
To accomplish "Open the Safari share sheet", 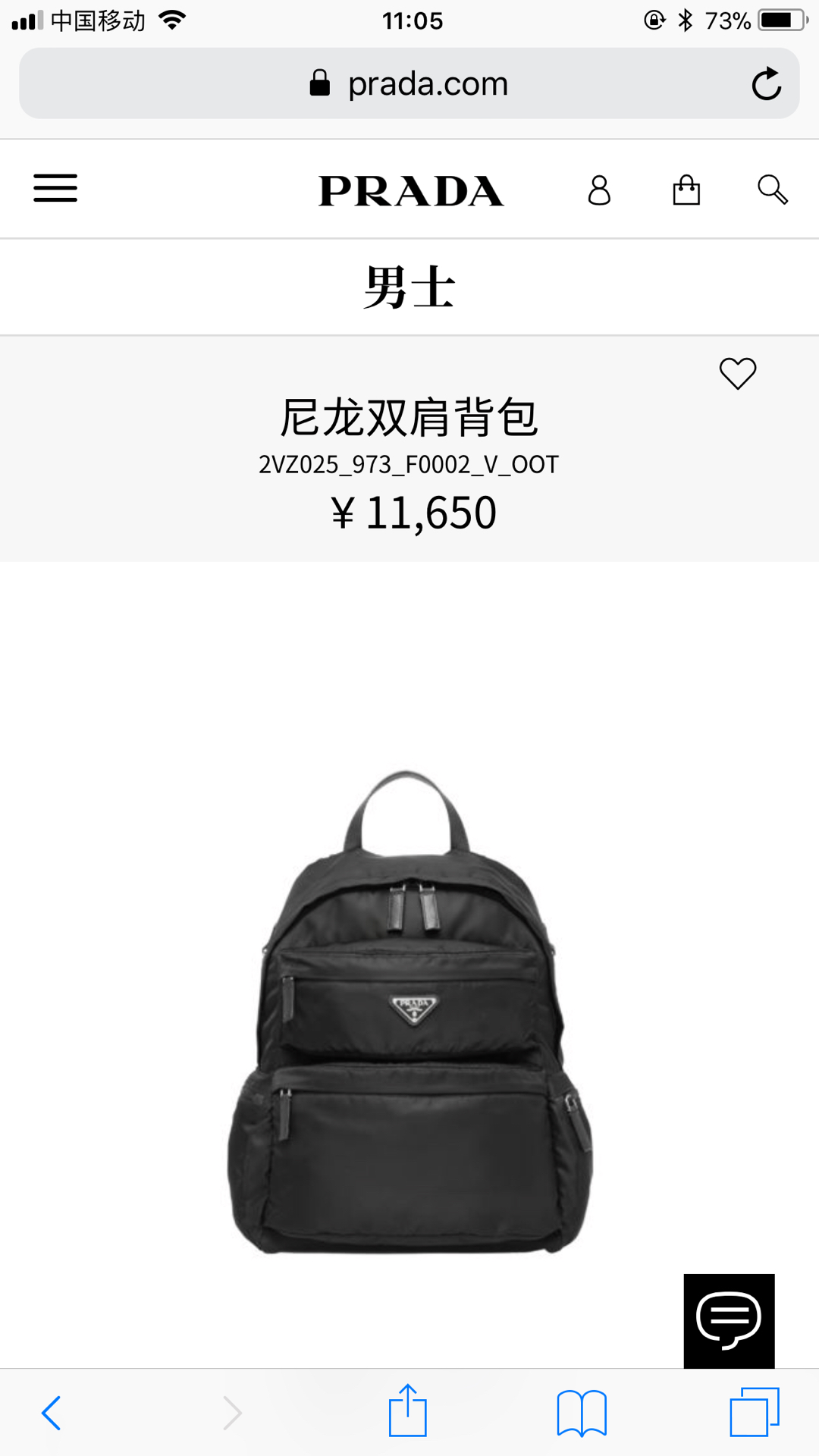I will pos(408,1411).
